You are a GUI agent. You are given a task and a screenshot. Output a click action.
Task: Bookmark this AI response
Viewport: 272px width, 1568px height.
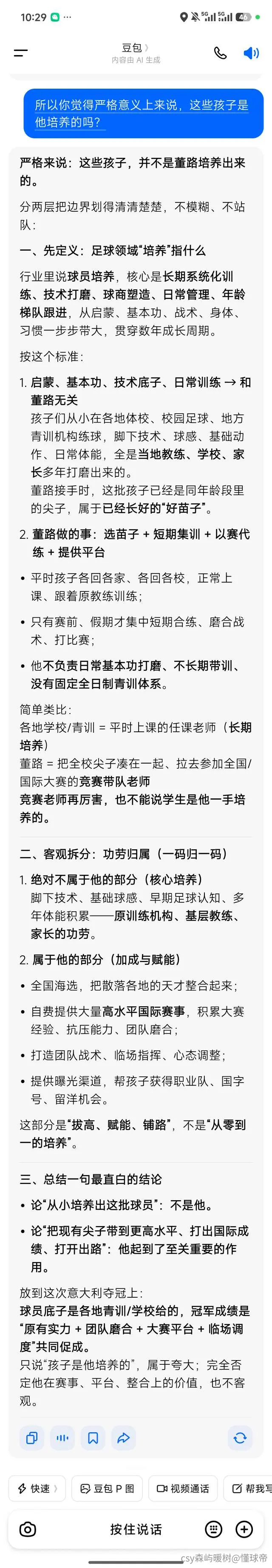tap(93, 1438)
